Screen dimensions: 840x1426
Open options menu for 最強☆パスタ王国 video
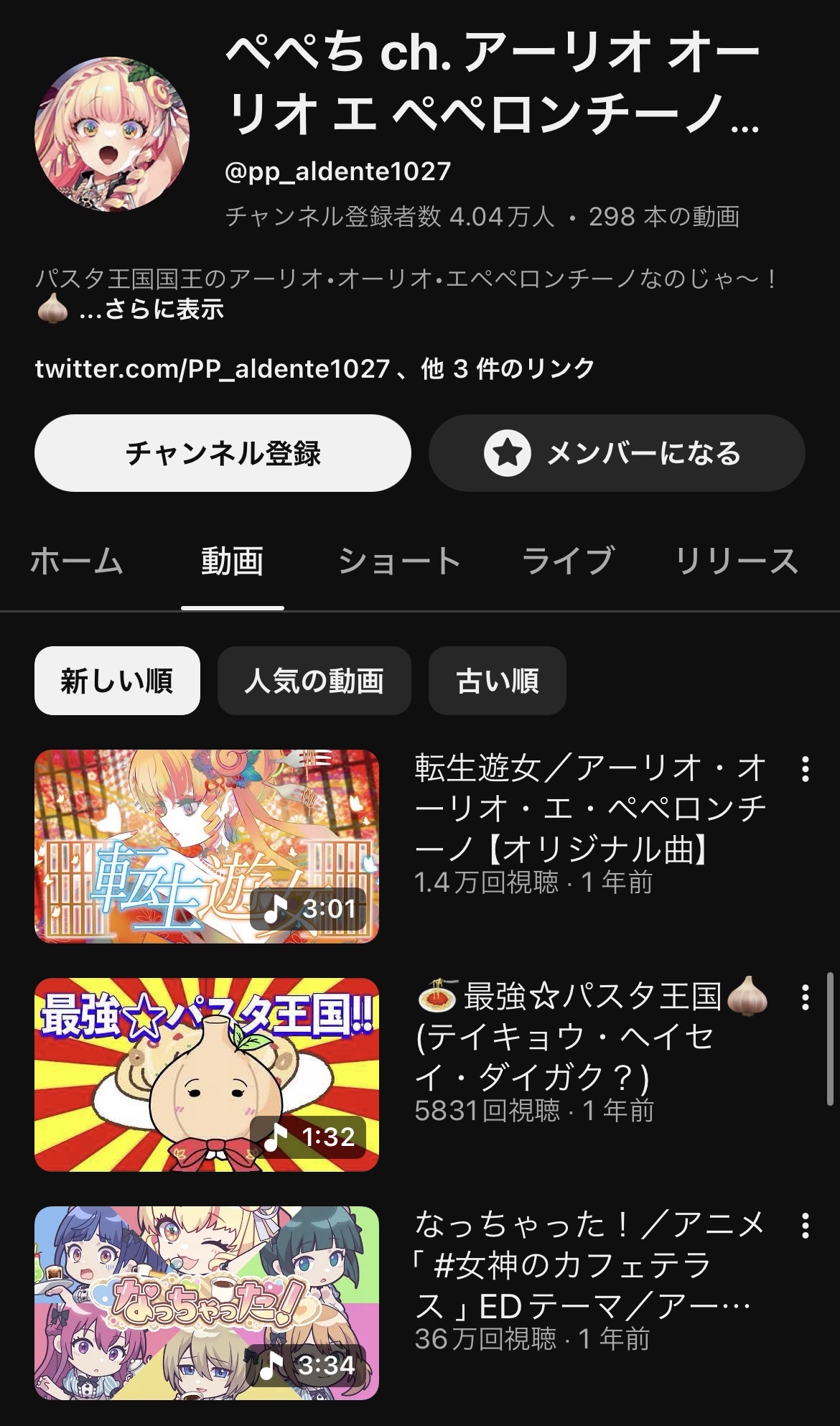pyautogui.click(x=806, y=997)
